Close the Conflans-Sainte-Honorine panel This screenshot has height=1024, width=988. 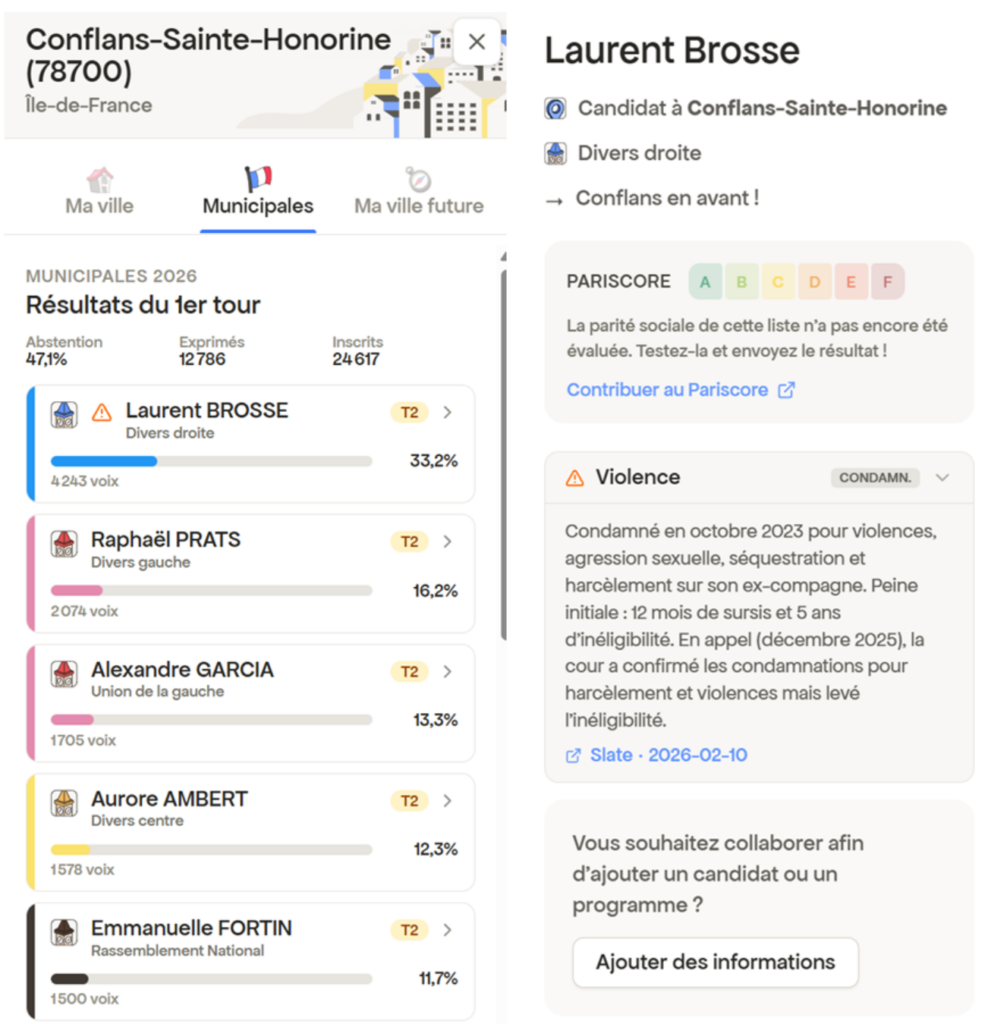pos(477,42)
